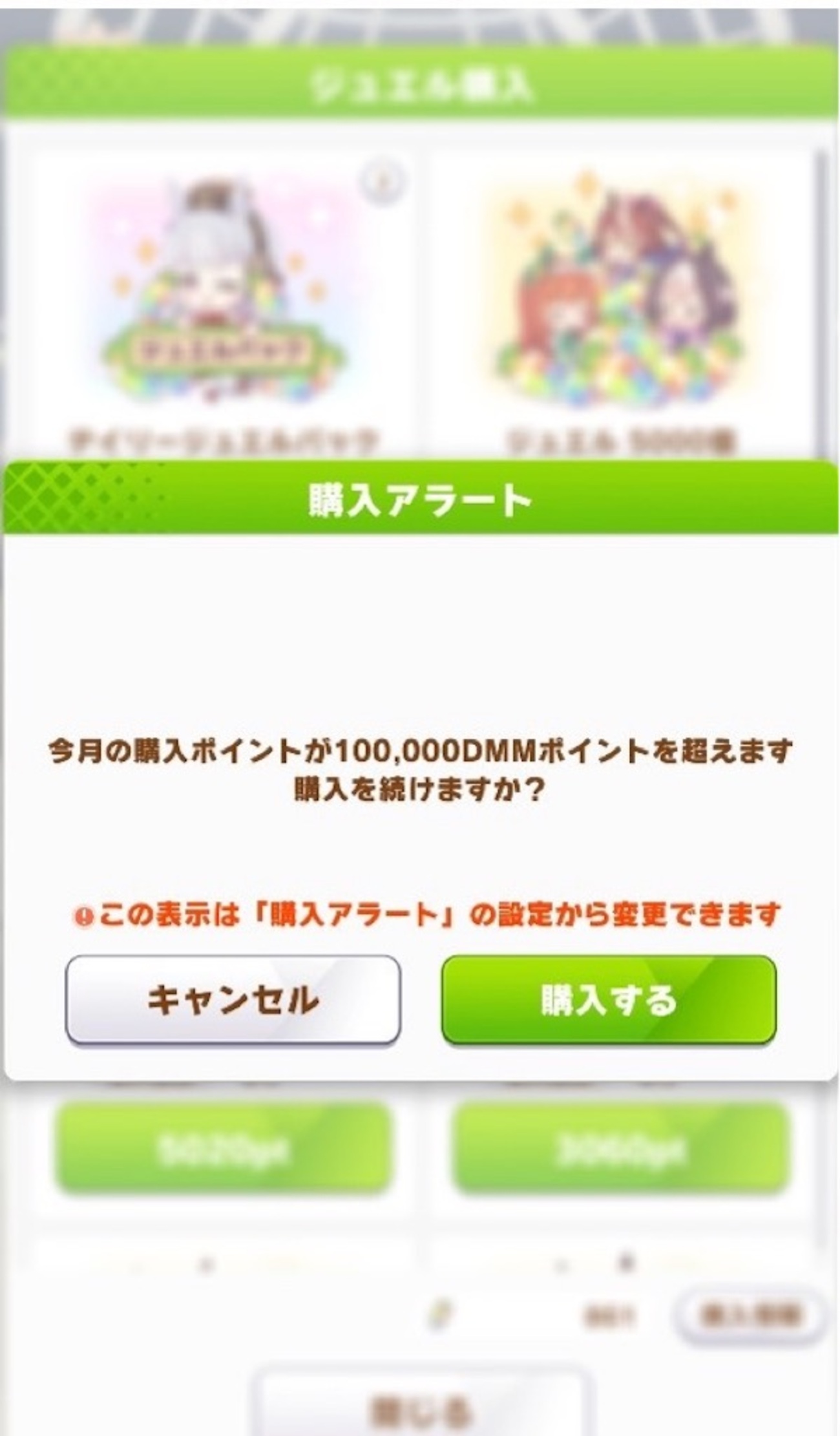This screenshot has width=840, height=1436.
Task: Confirm with the 購入する button
Action: [609, 999]
